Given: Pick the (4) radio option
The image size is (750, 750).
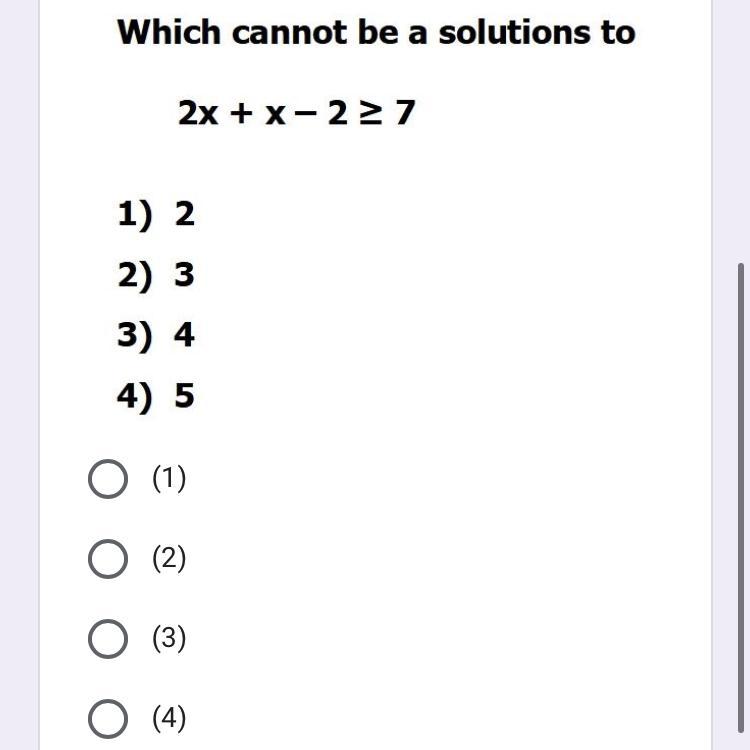Looking at the screenshot, I should coord(108,718).
